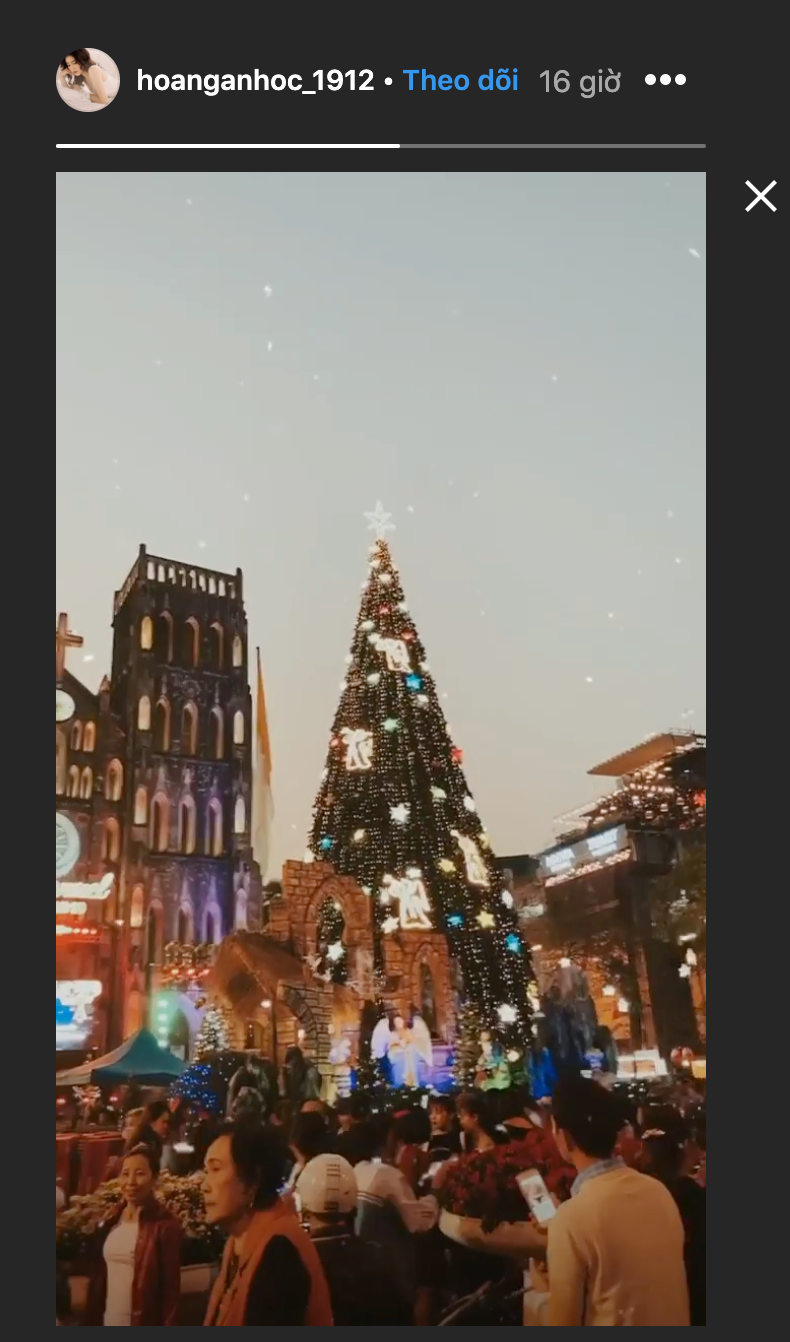Close the story viewer
Viewport: 790px width, 1342px height.
760,196
